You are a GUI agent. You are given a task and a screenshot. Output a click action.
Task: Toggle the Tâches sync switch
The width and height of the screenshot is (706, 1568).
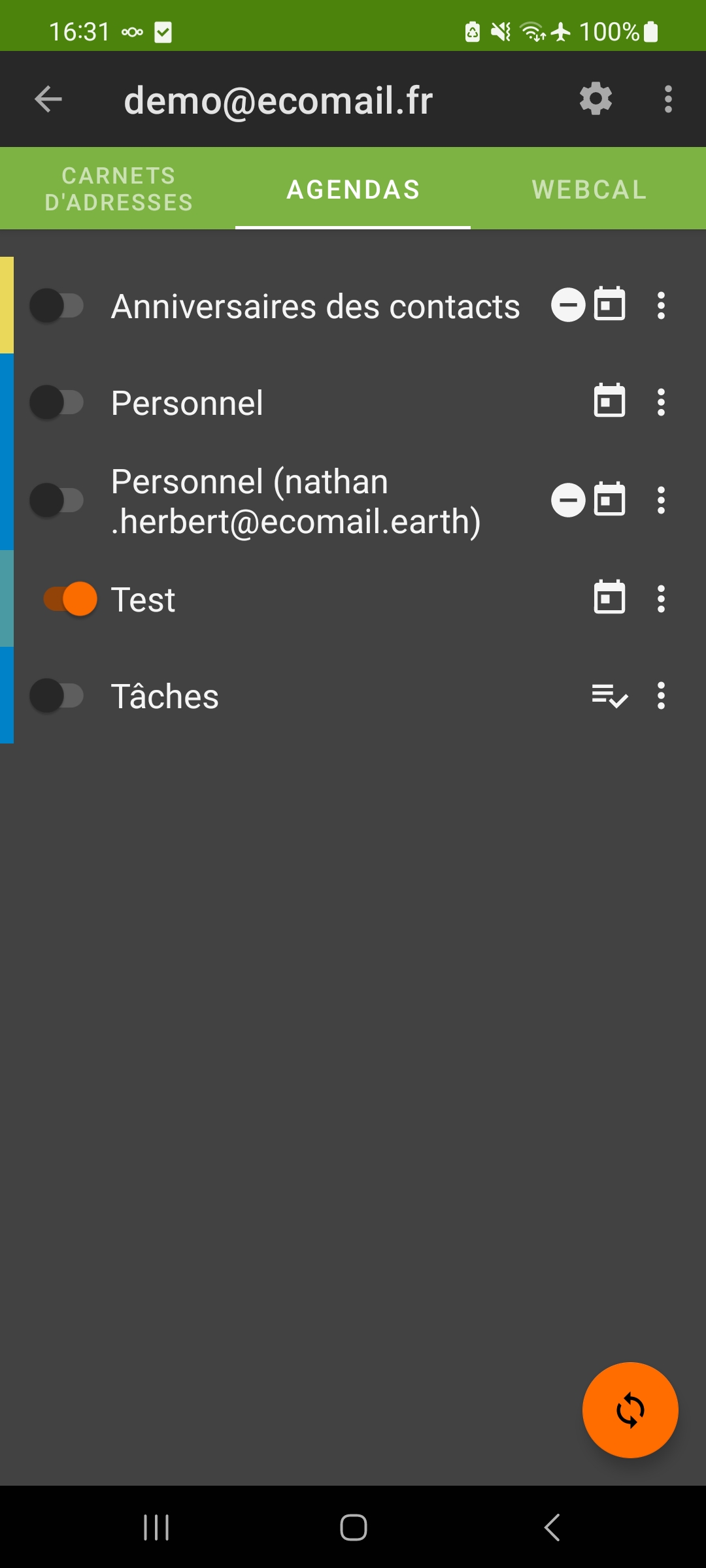pos(58,696)
